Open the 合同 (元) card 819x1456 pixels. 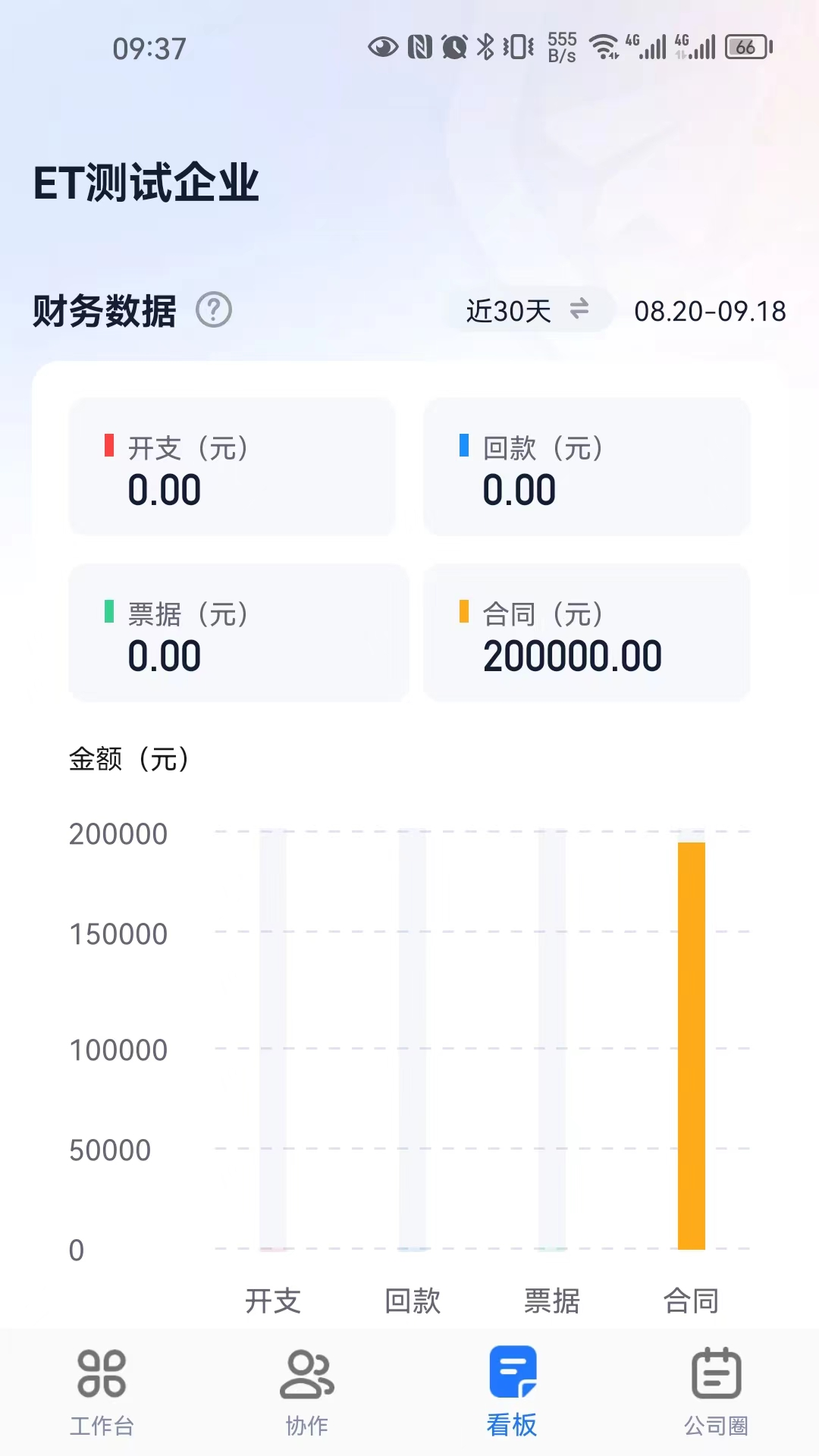586,632
